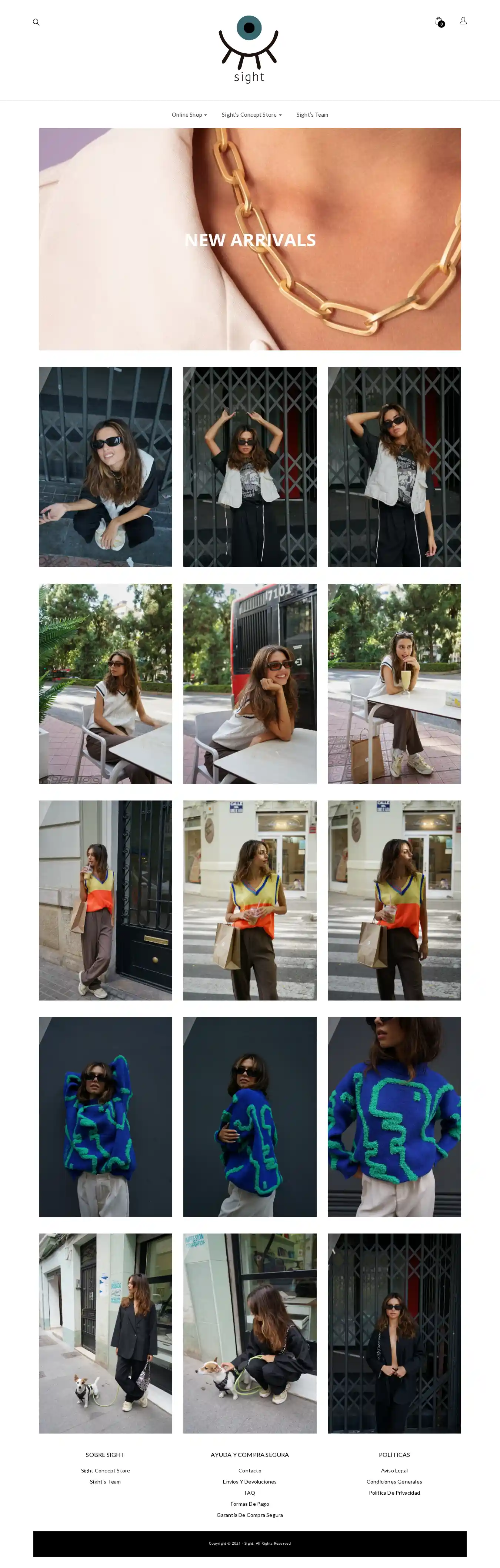Image resolution: width=500 pixels, height=1568 pixels.
Task: Open Garantía De Compra Segura
Action: 249,1515
